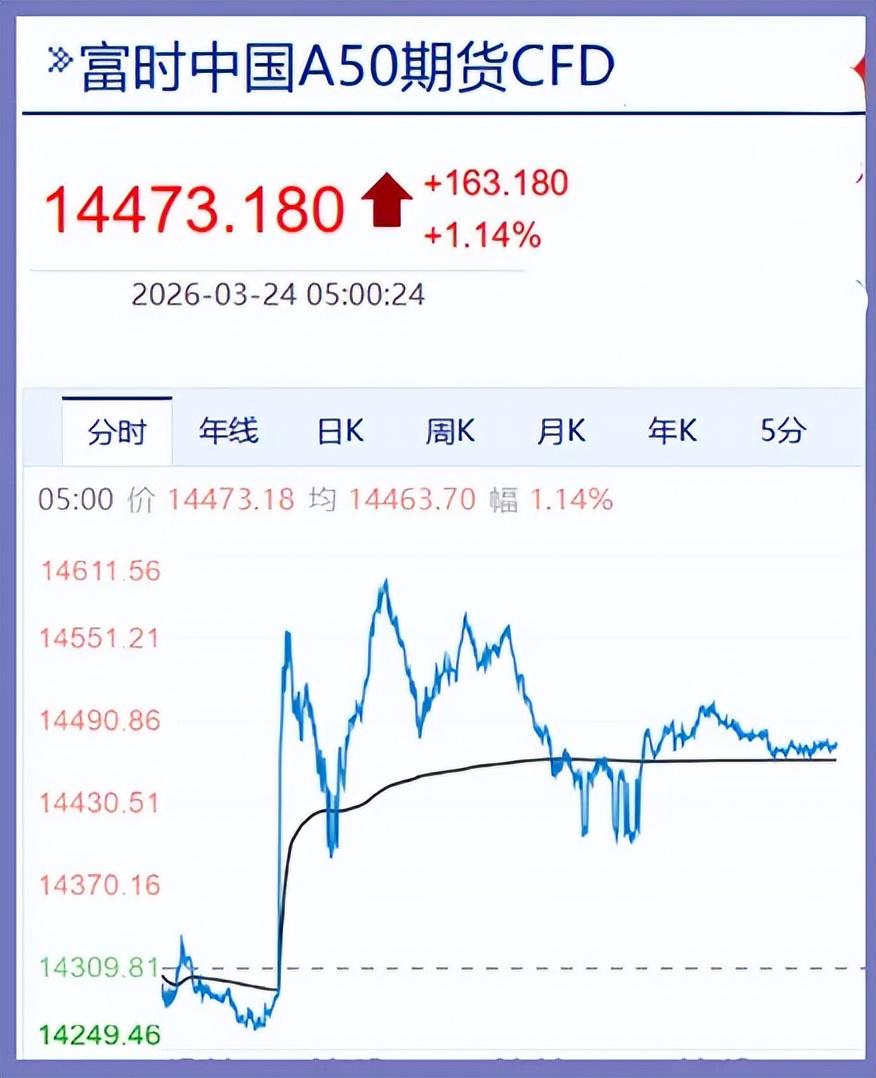Show the 日K candlestick chart
The image size is (876, 1078).
coord(340,432)
